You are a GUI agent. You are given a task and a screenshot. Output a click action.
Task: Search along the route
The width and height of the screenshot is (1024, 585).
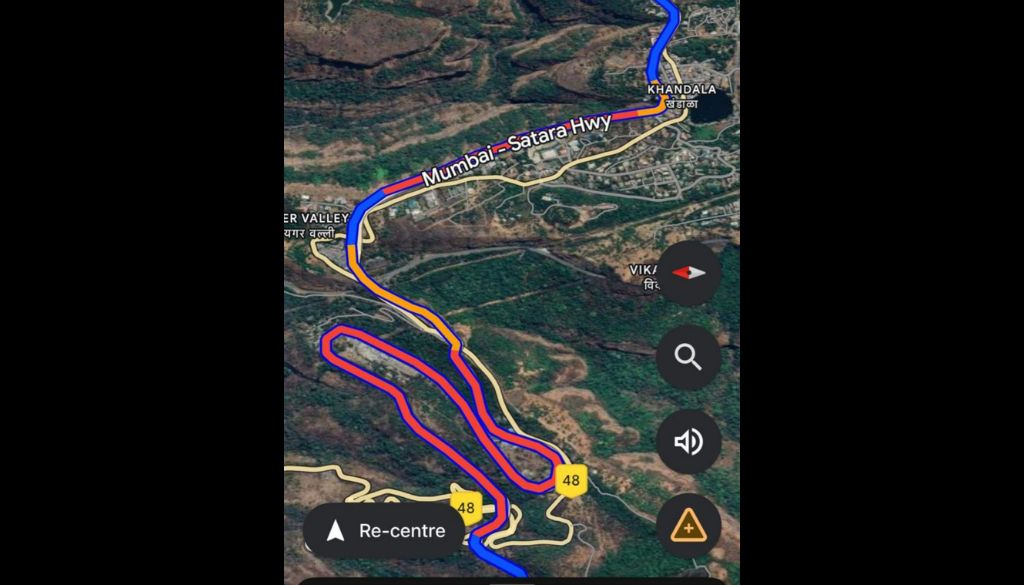[x=688, y=357]
